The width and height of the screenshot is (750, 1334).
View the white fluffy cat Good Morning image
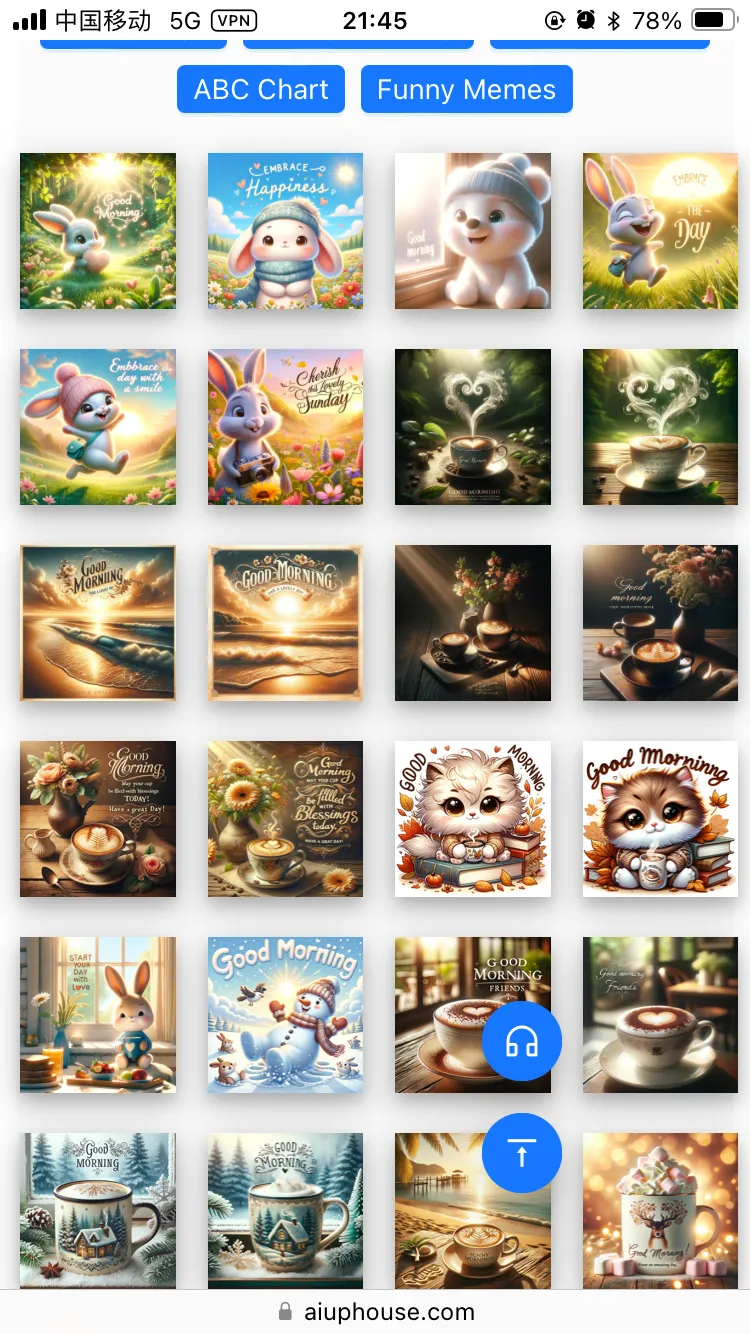(472, 819)
